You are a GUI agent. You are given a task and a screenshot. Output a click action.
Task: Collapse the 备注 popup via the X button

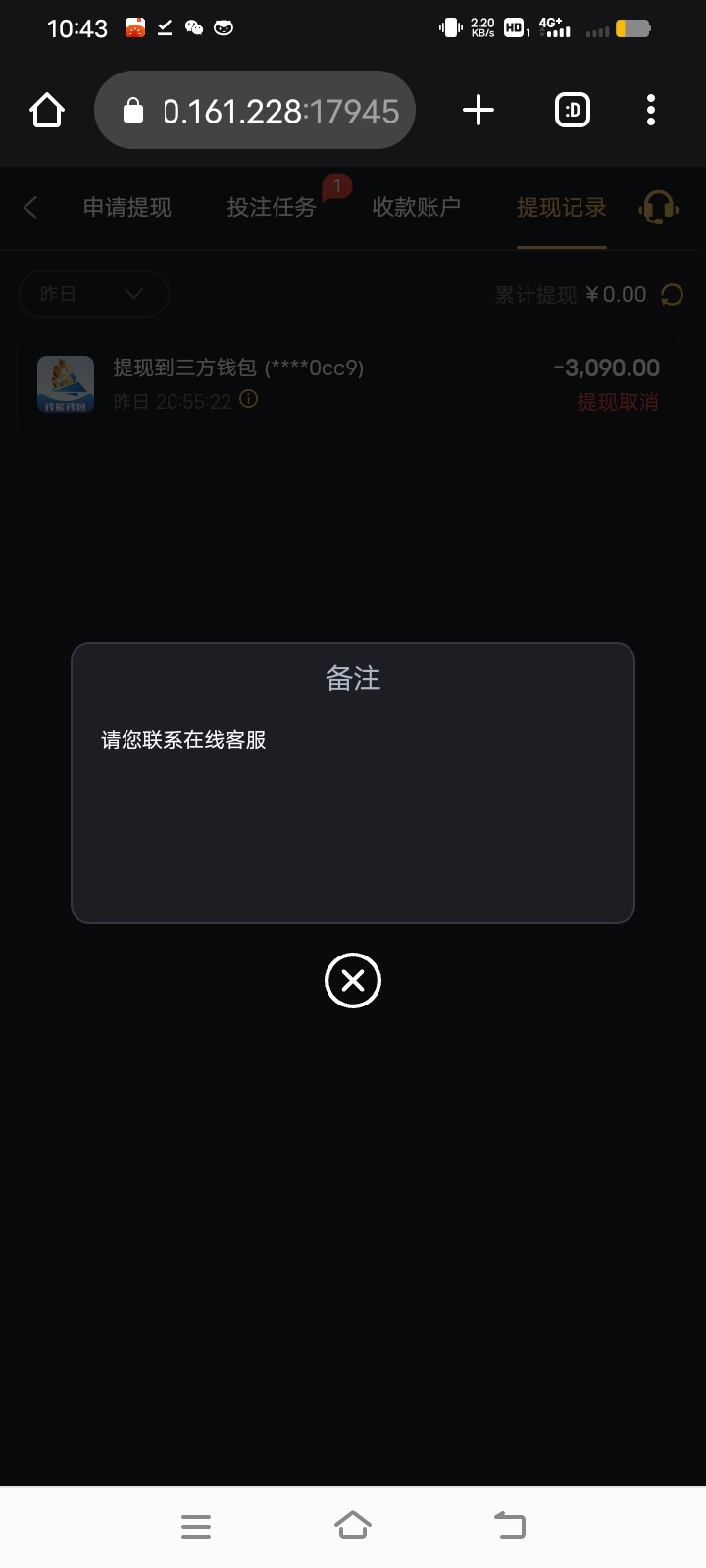pos(353,980)
